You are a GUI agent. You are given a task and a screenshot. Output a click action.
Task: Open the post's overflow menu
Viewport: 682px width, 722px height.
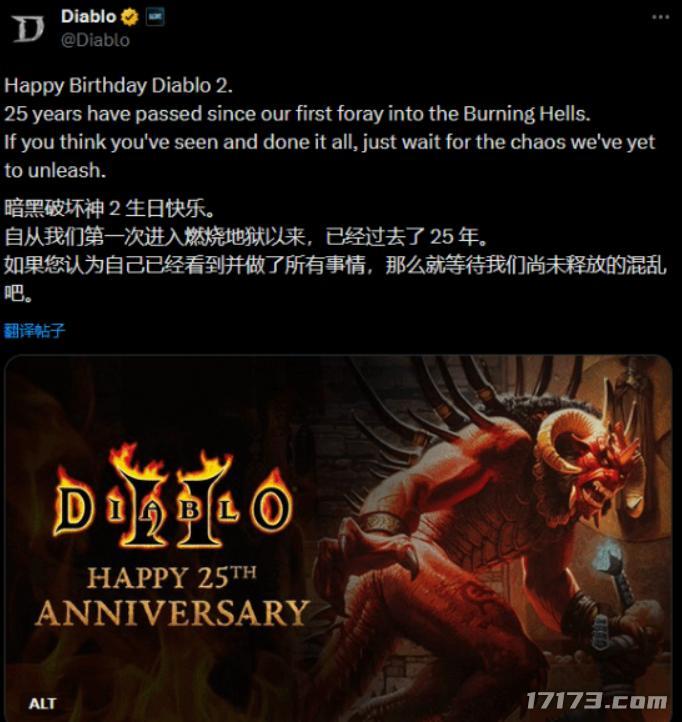661,18
